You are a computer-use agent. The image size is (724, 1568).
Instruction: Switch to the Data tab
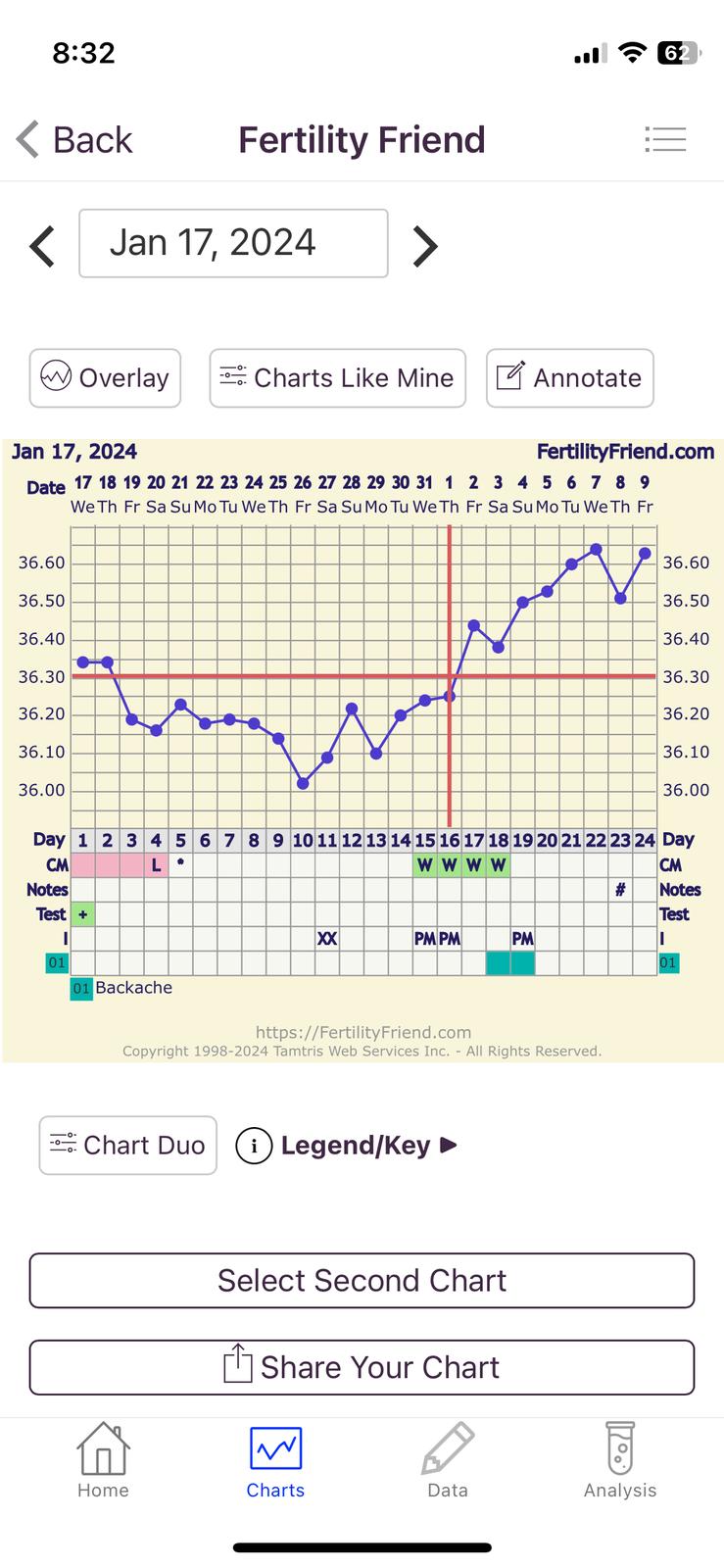pos(448,1460)
